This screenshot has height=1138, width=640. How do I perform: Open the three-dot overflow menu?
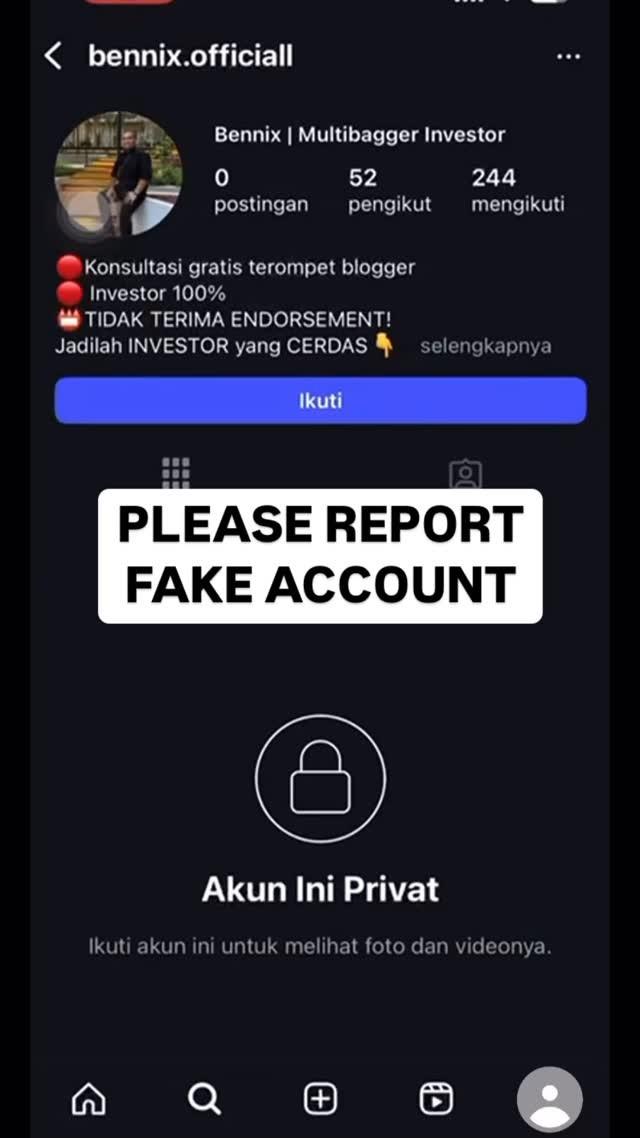click(x=568, y=57)
